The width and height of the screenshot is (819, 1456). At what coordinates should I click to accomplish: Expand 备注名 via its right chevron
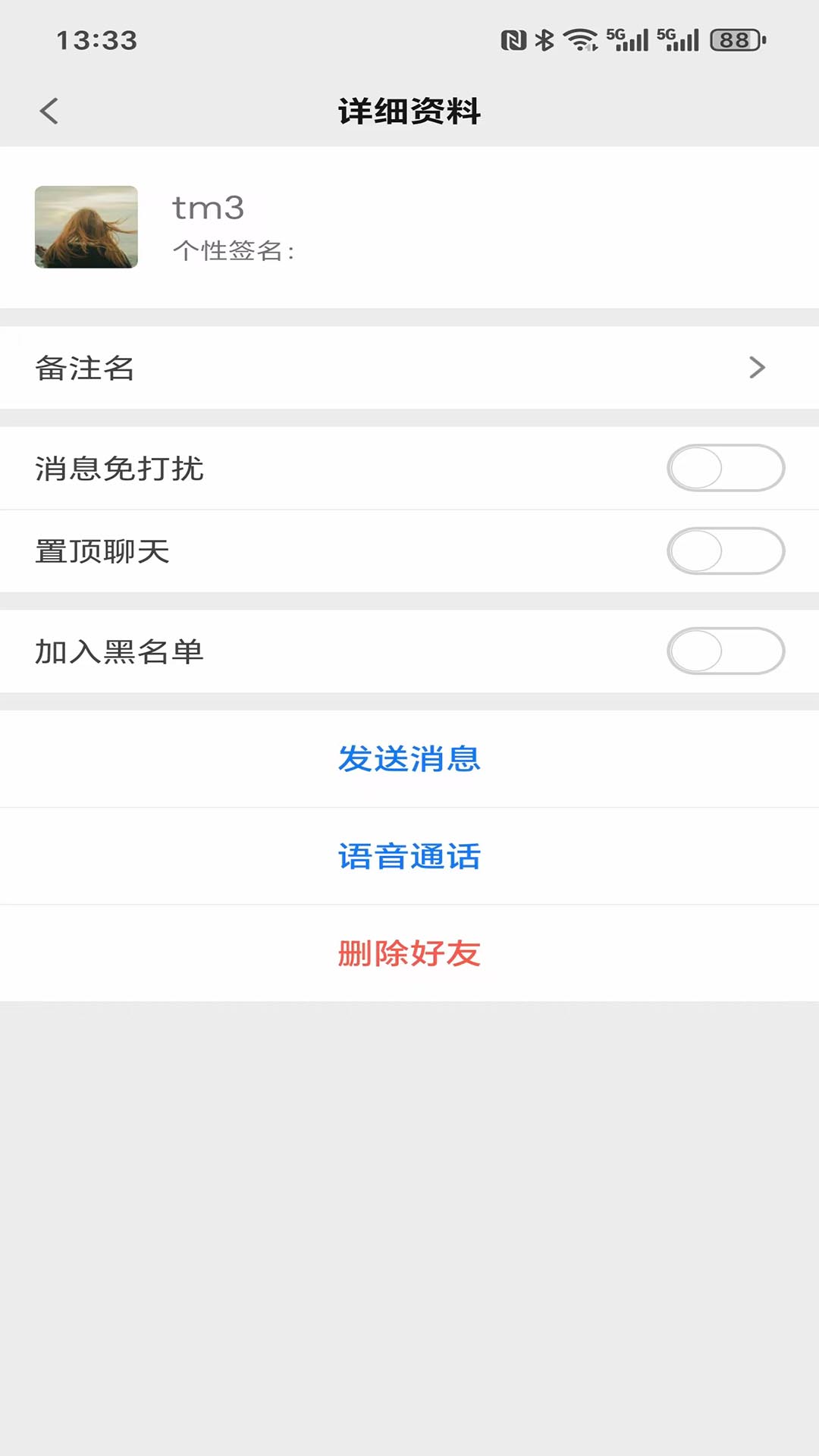point(756,368)
